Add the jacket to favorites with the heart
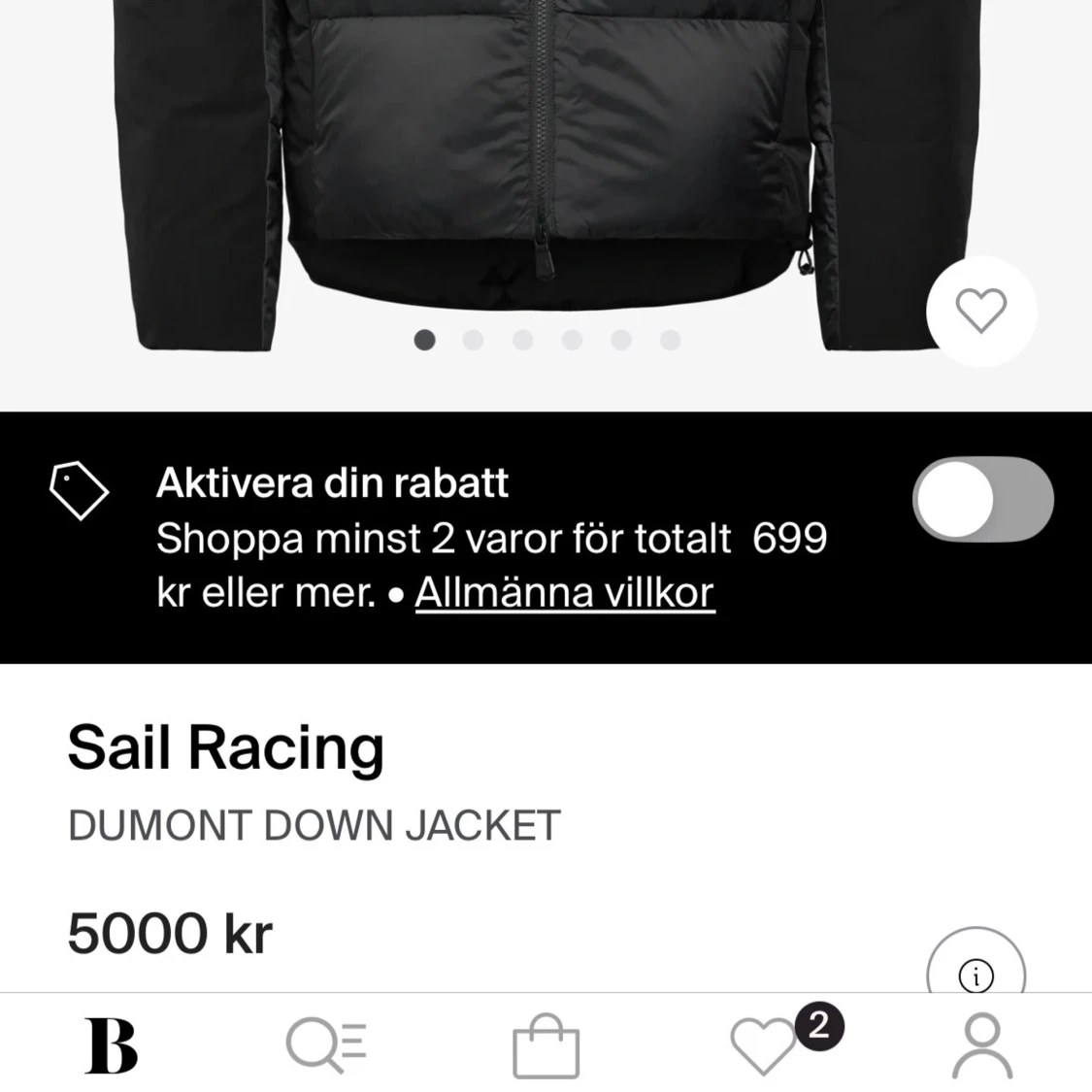The height and width of the screenshot is (1092, 1092). tap(981, 311)
